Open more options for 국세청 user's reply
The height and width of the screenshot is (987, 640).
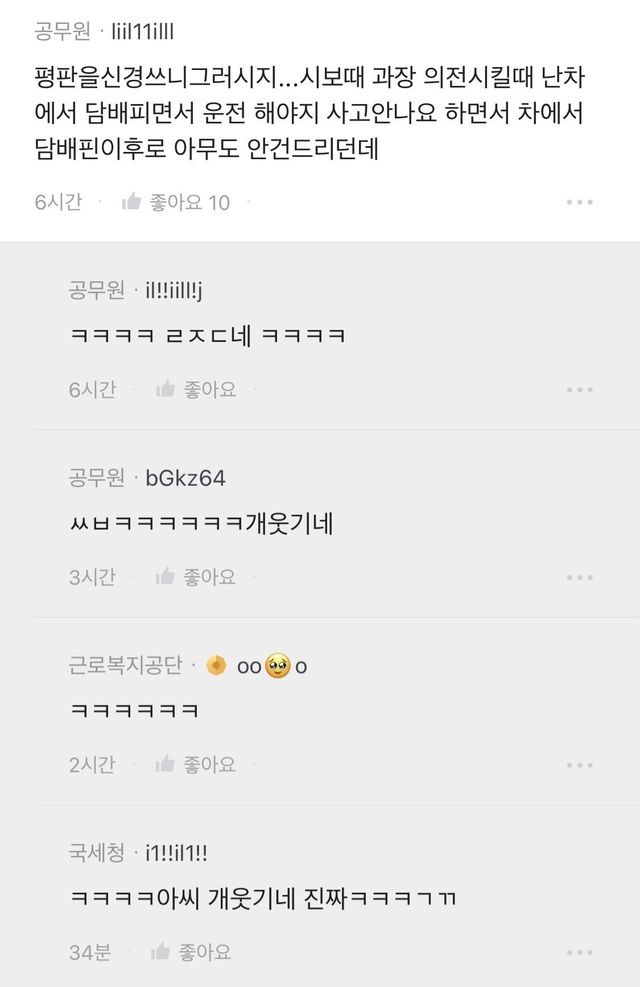580,953
